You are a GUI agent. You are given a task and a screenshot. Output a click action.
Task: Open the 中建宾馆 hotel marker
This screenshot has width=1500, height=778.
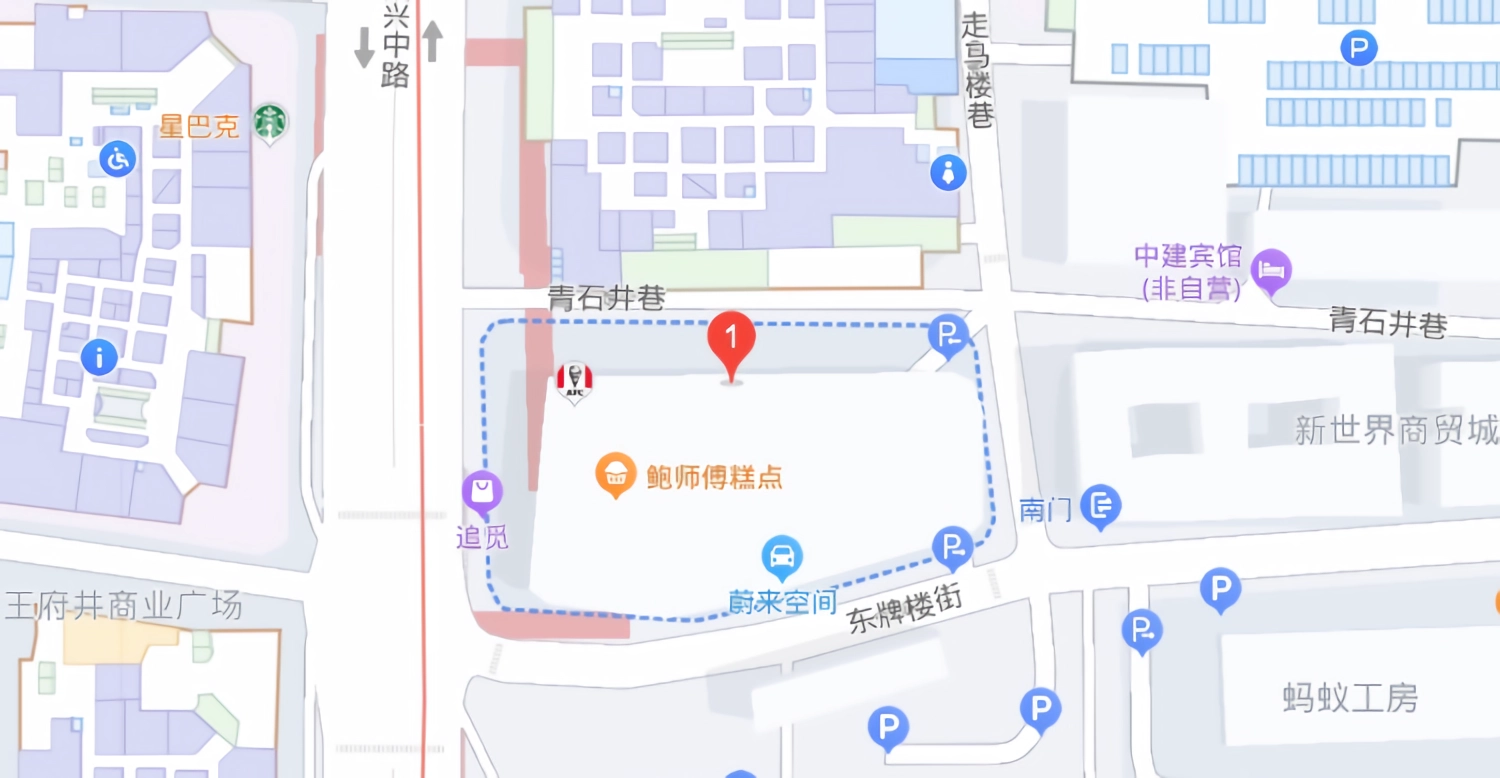click(x=1271, y=270)
